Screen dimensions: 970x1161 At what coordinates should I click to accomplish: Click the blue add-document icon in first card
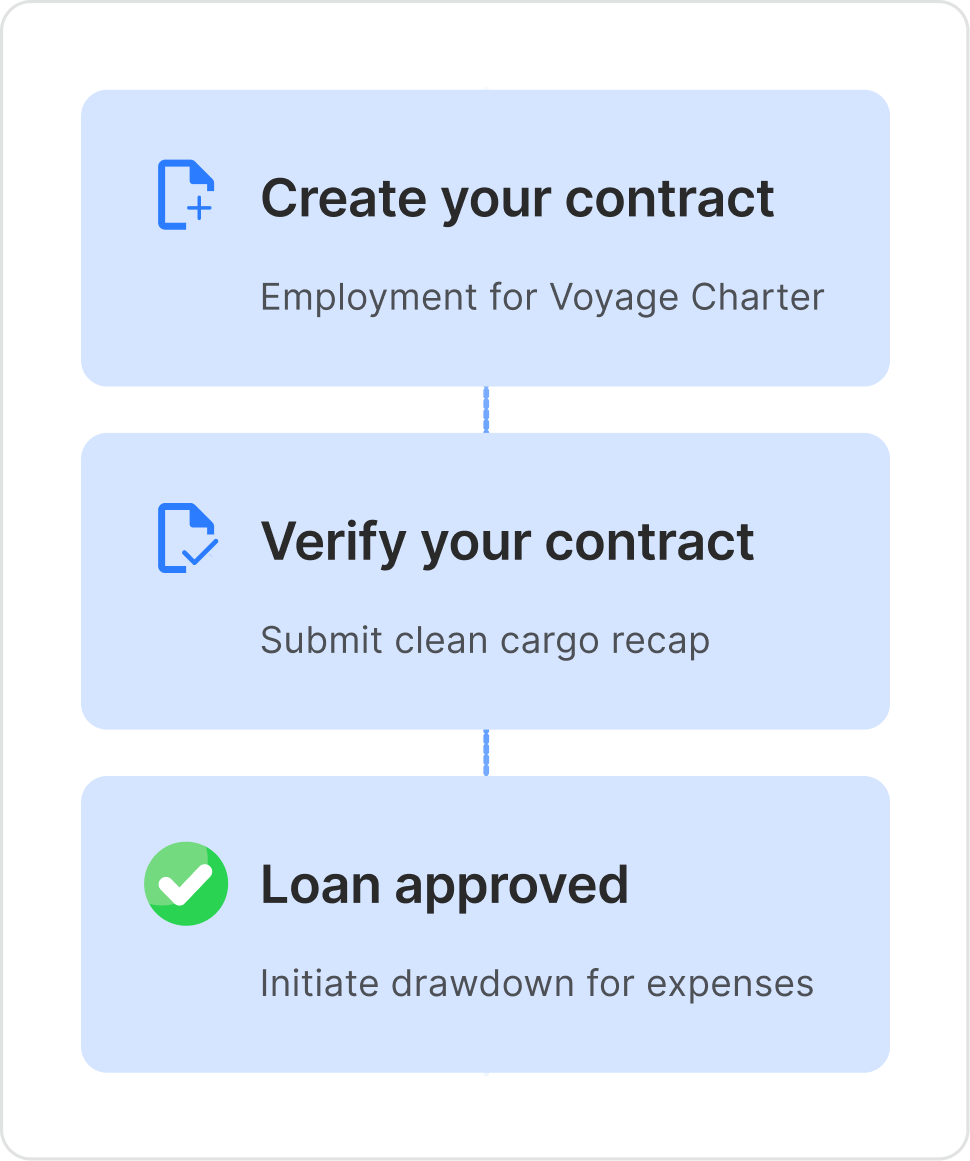185,195
